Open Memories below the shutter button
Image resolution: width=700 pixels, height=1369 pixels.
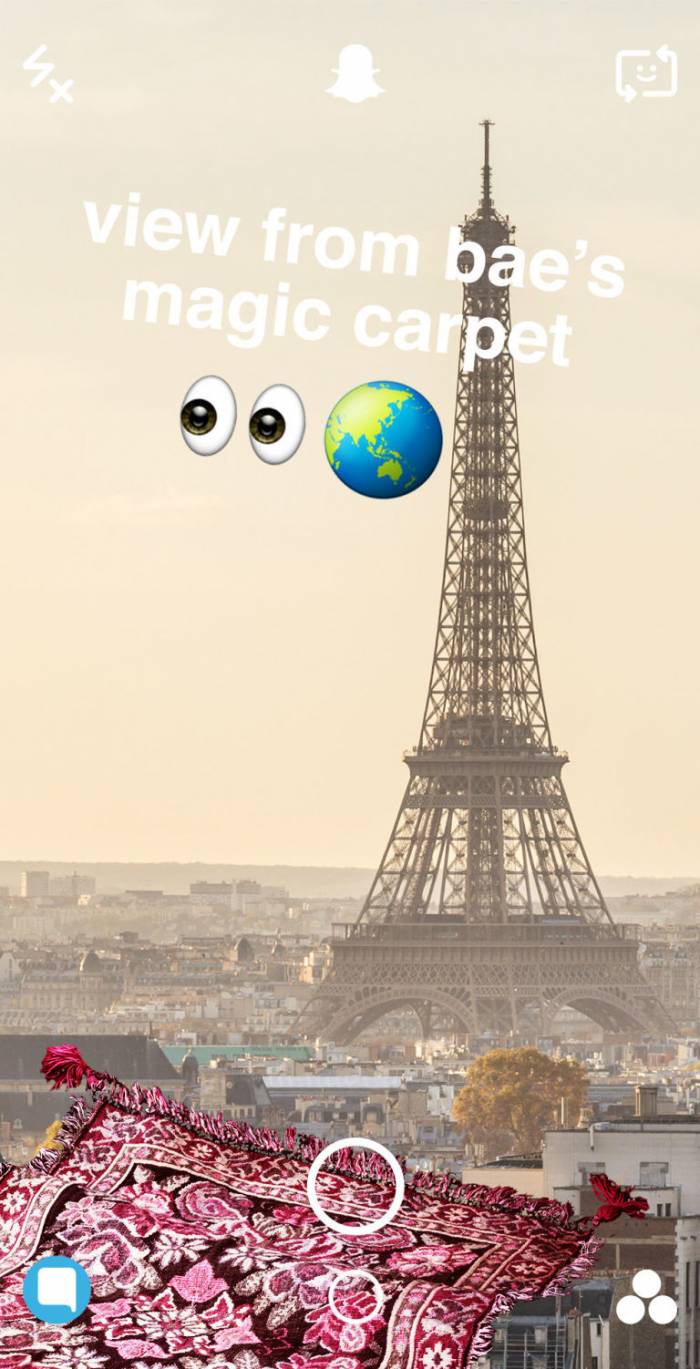pos(355,1296)
